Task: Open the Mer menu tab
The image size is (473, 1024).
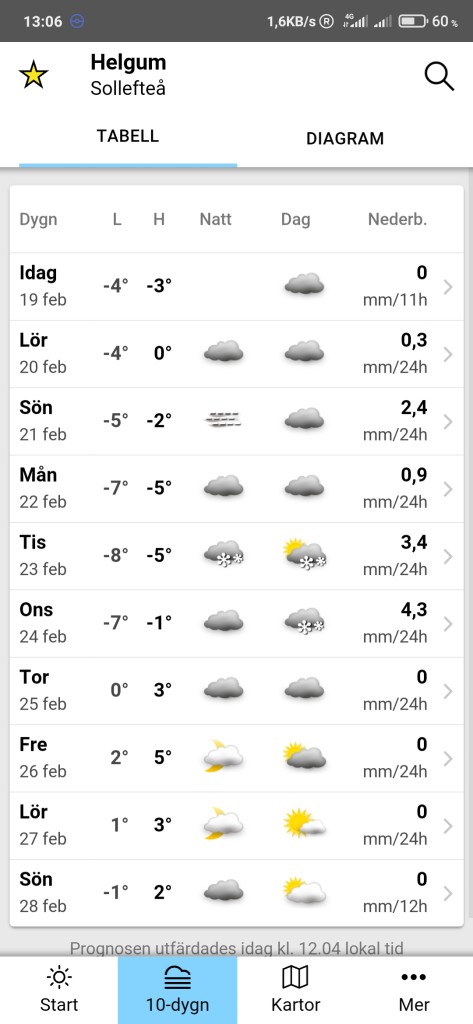Action: click(x=414, y=990)
